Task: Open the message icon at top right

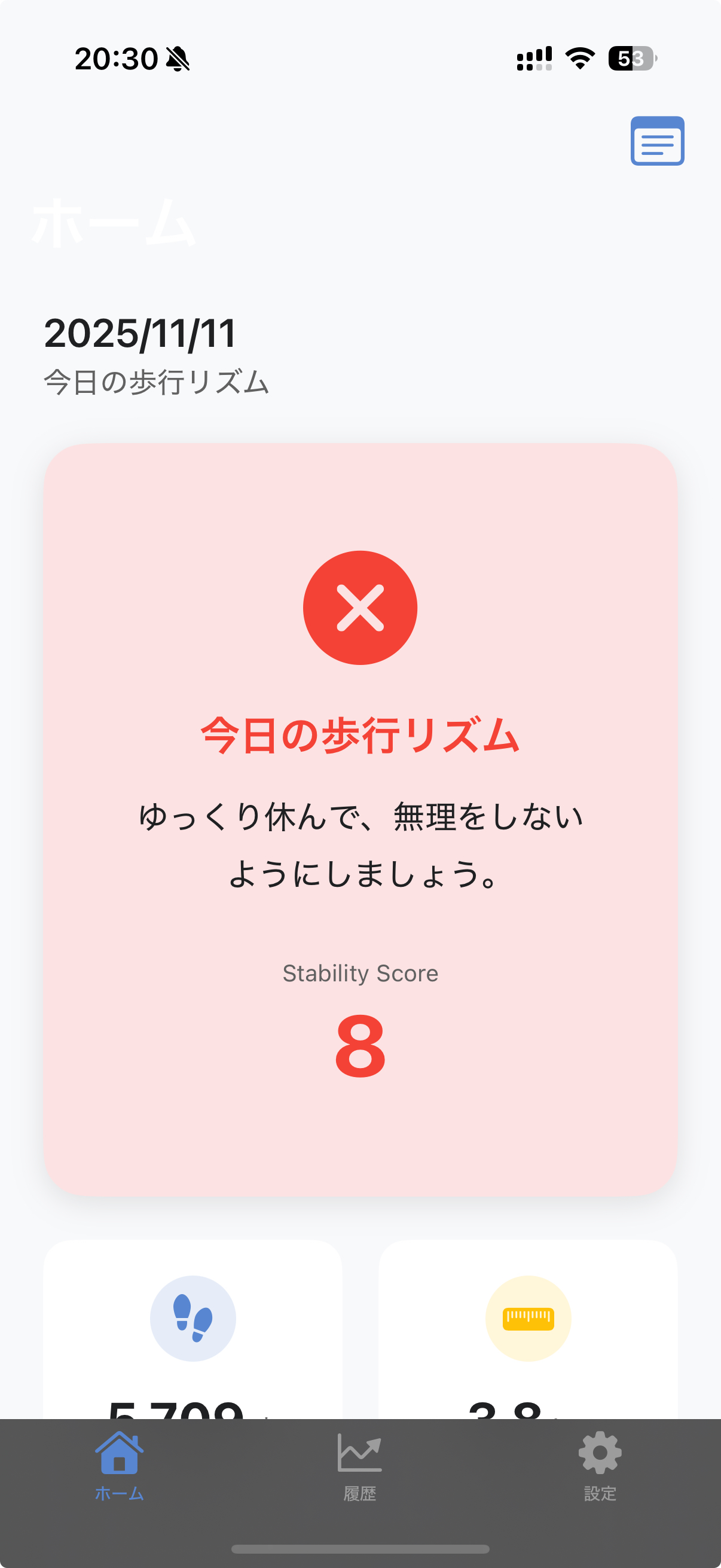Action: coord(657,141)
